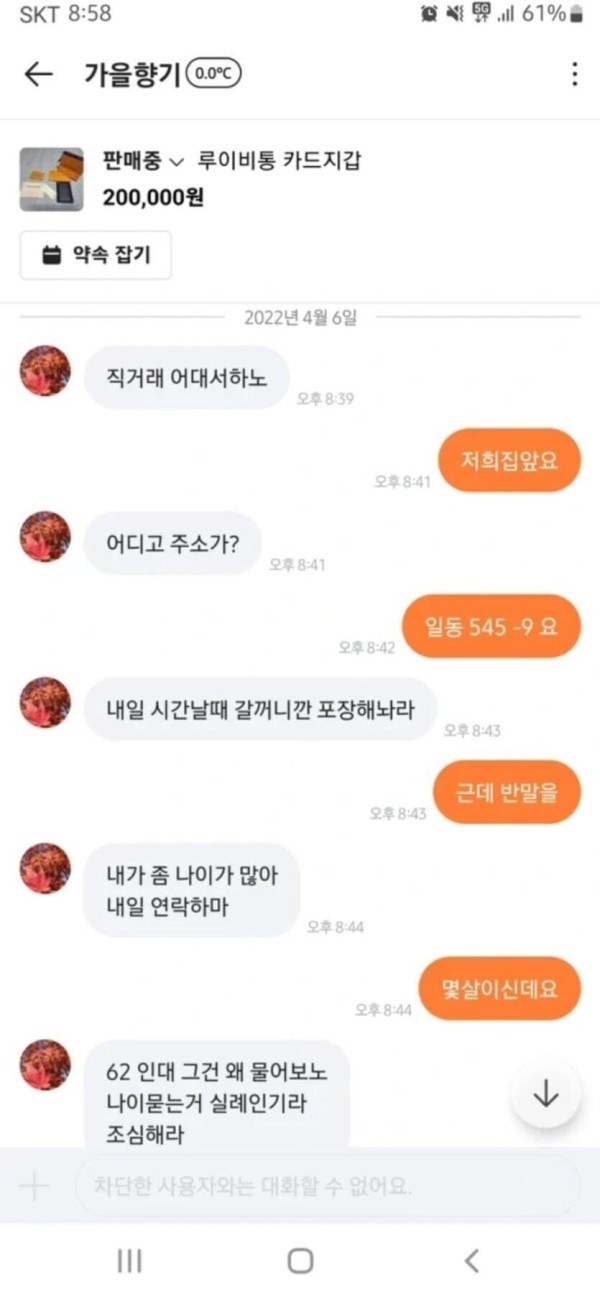Jump to latest message with down arrow
600x1297 pixels.
pyautogui.click(x=545, y=1095)
